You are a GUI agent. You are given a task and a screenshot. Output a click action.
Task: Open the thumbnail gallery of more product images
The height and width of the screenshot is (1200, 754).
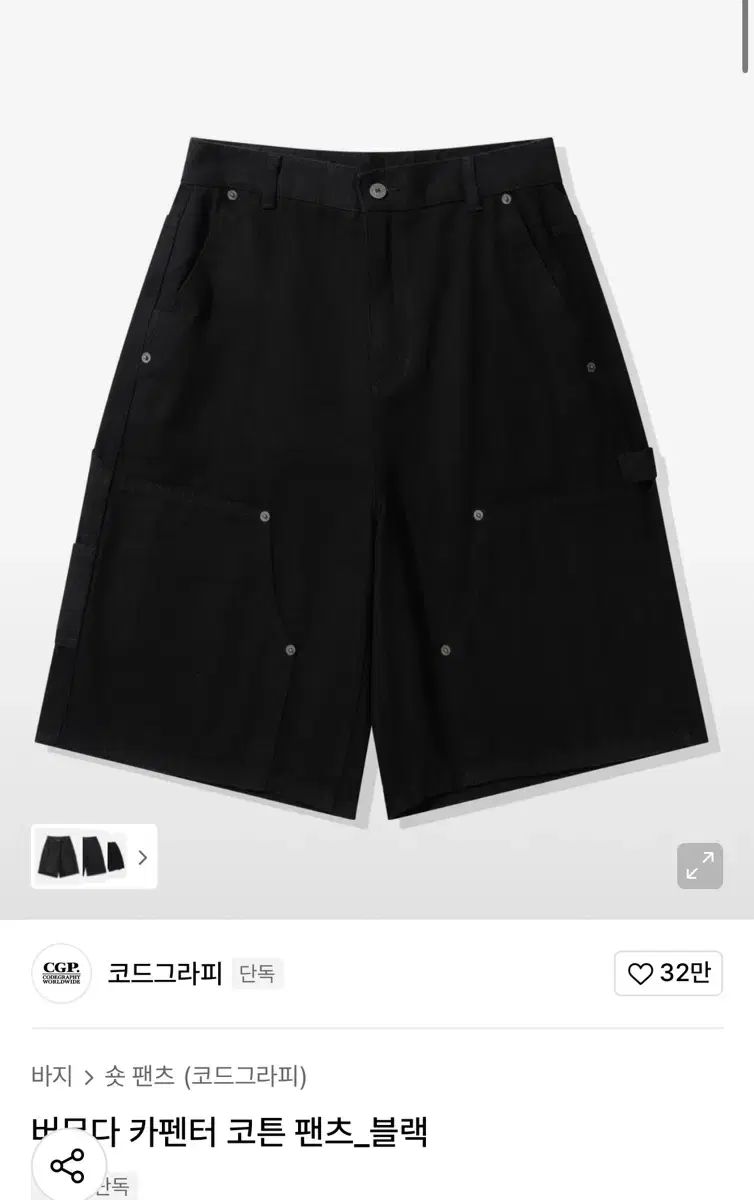pyautogui.click(x=95, y=856)
